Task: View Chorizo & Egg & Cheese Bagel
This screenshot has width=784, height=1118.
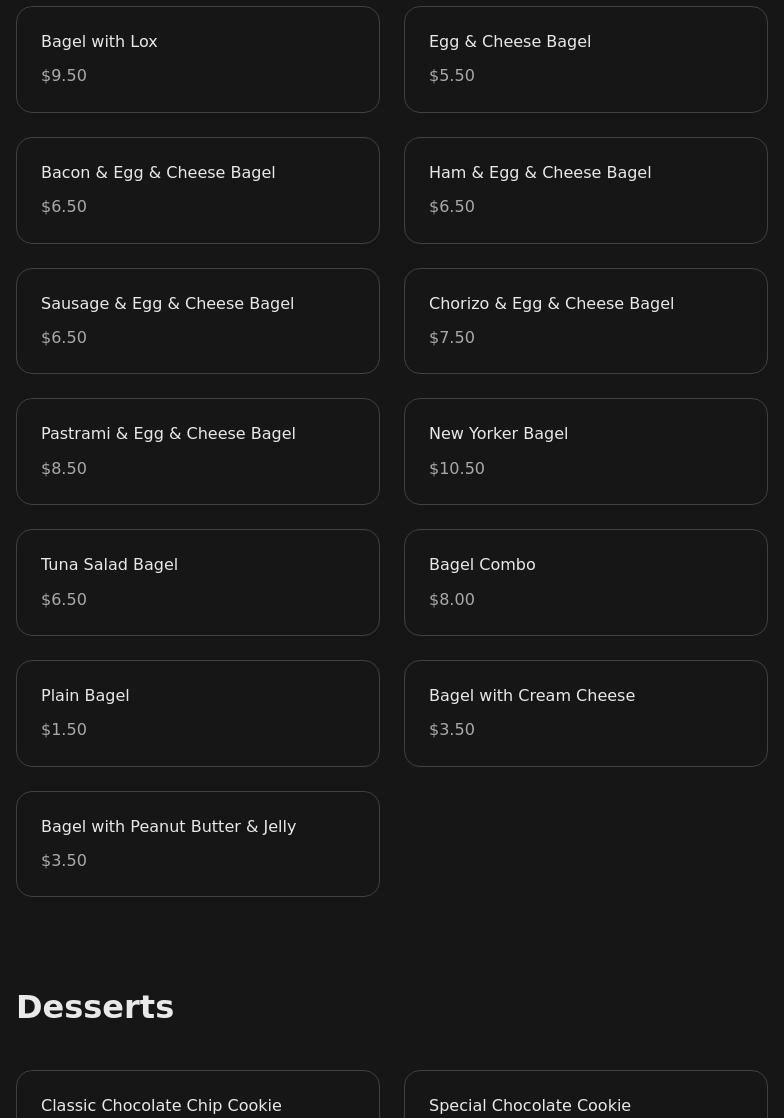Action: [586, 321]
